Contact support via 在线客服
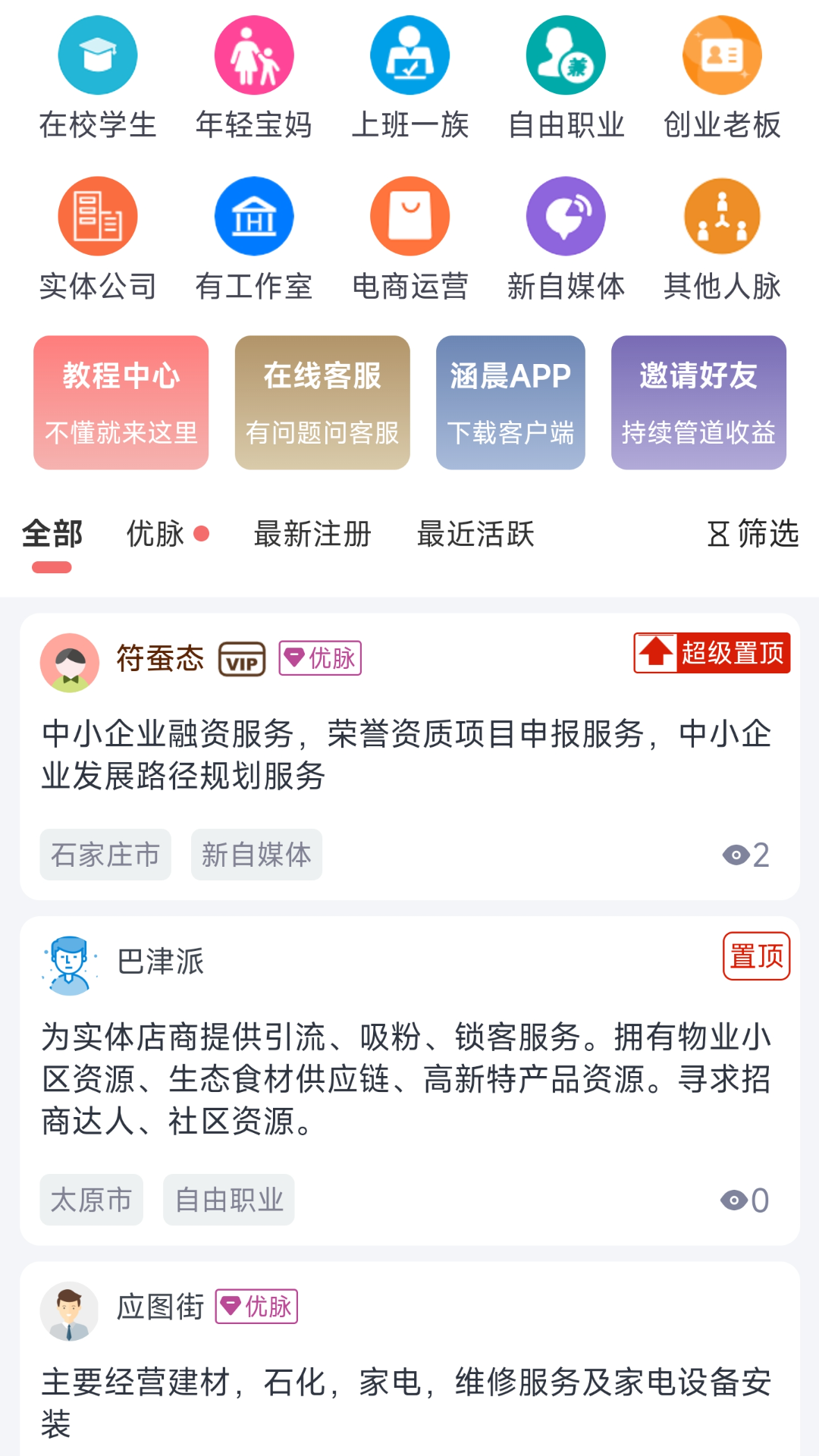The width and height of the screenshot is (819, 1456). click(322, 403)
